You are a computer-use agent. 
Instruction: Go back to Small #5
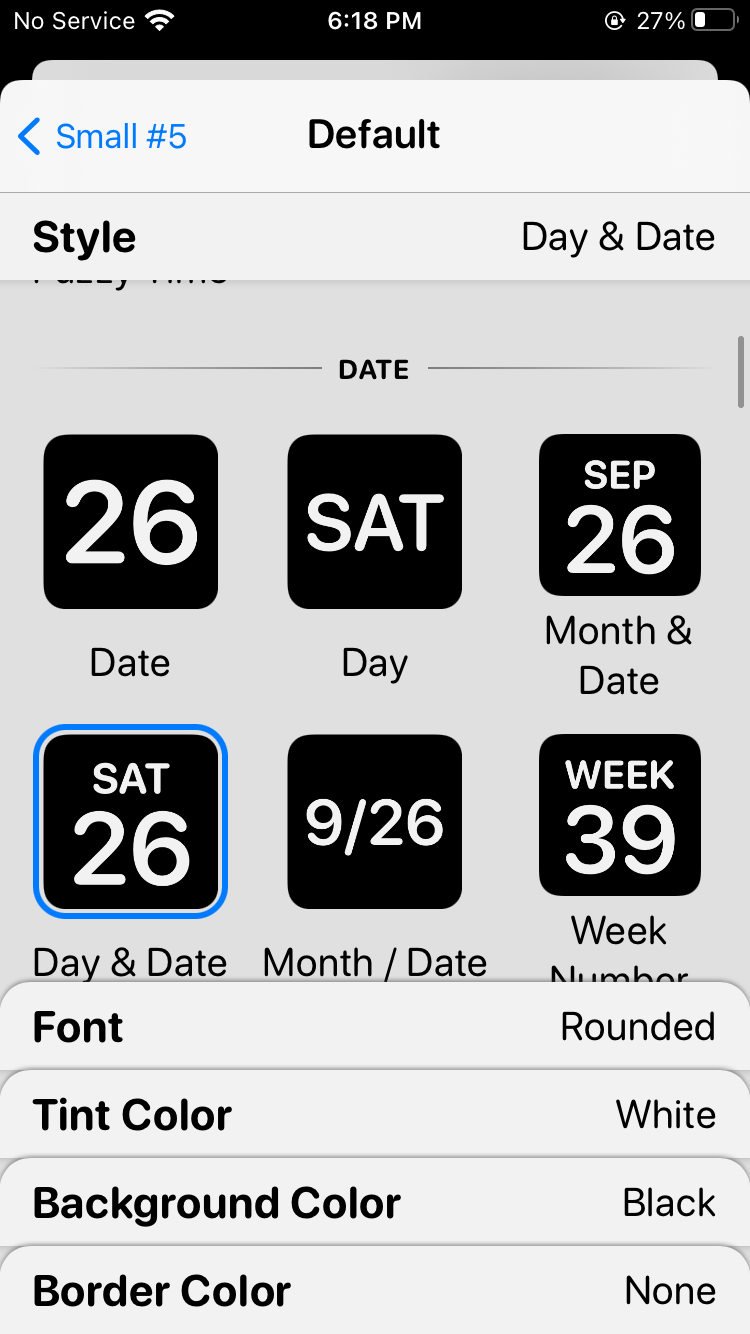coord(102,136)
